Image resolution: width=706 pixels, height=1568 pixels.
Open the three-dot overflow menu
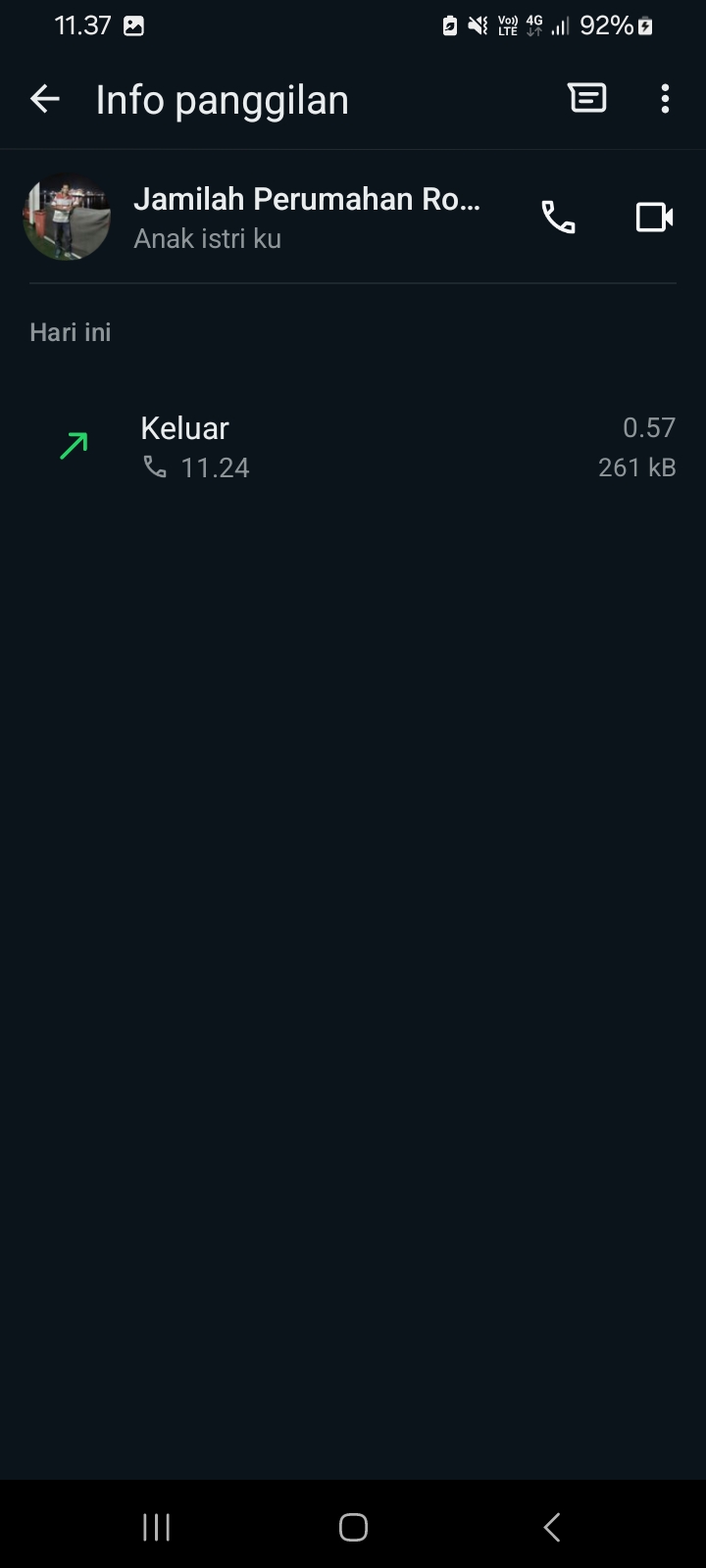(x=665, y=99)
